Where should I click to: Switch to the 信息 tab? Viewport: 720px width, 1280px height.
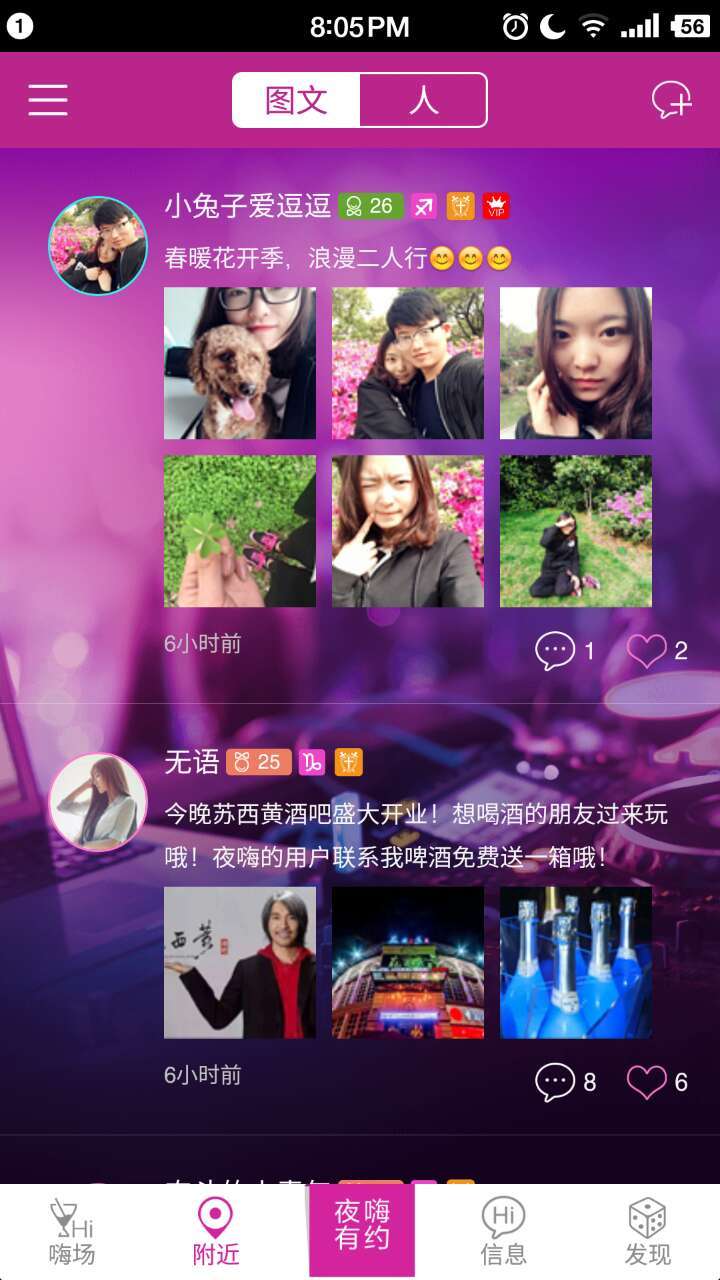[x=504, y=1232]
